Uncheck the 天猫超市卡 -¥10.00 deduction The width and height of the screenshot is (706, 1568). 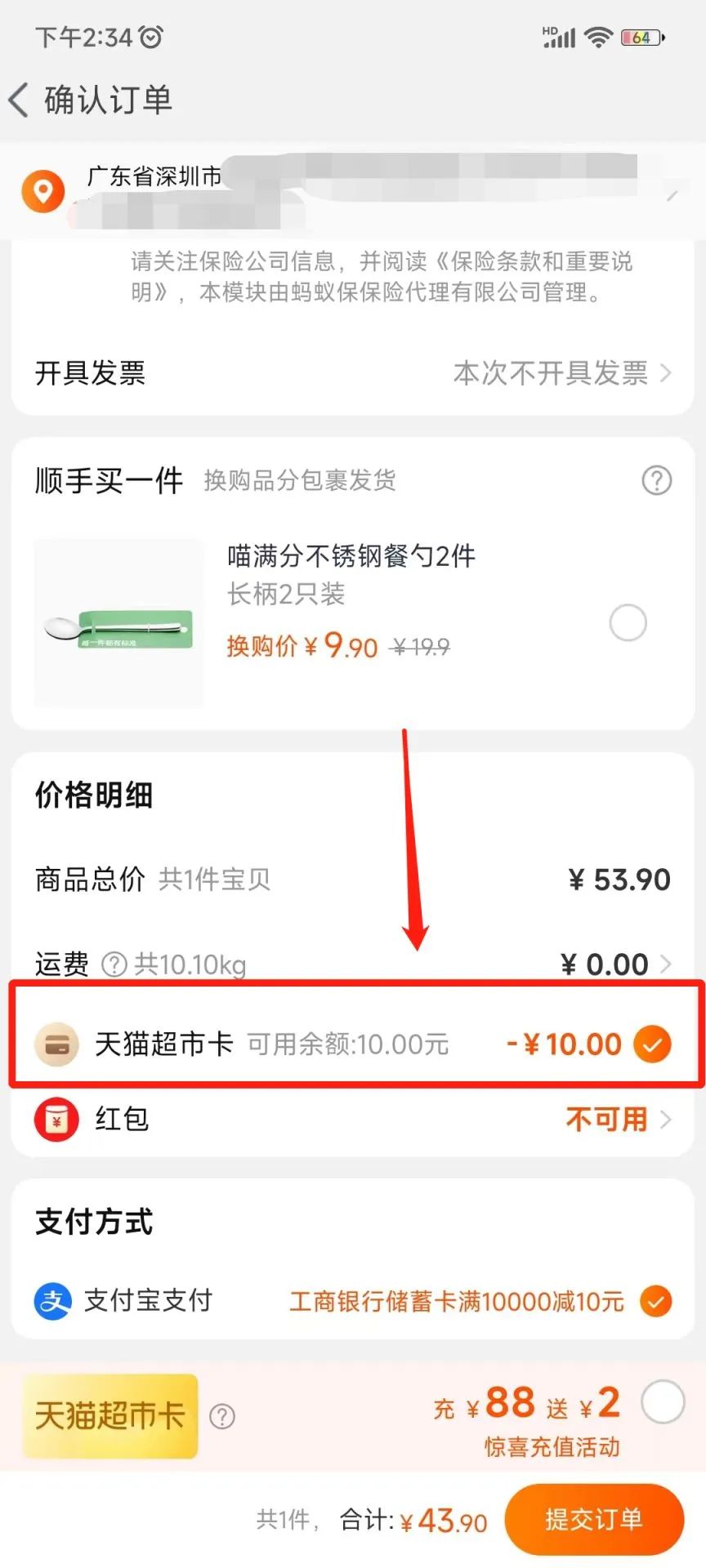point(653,1044)
